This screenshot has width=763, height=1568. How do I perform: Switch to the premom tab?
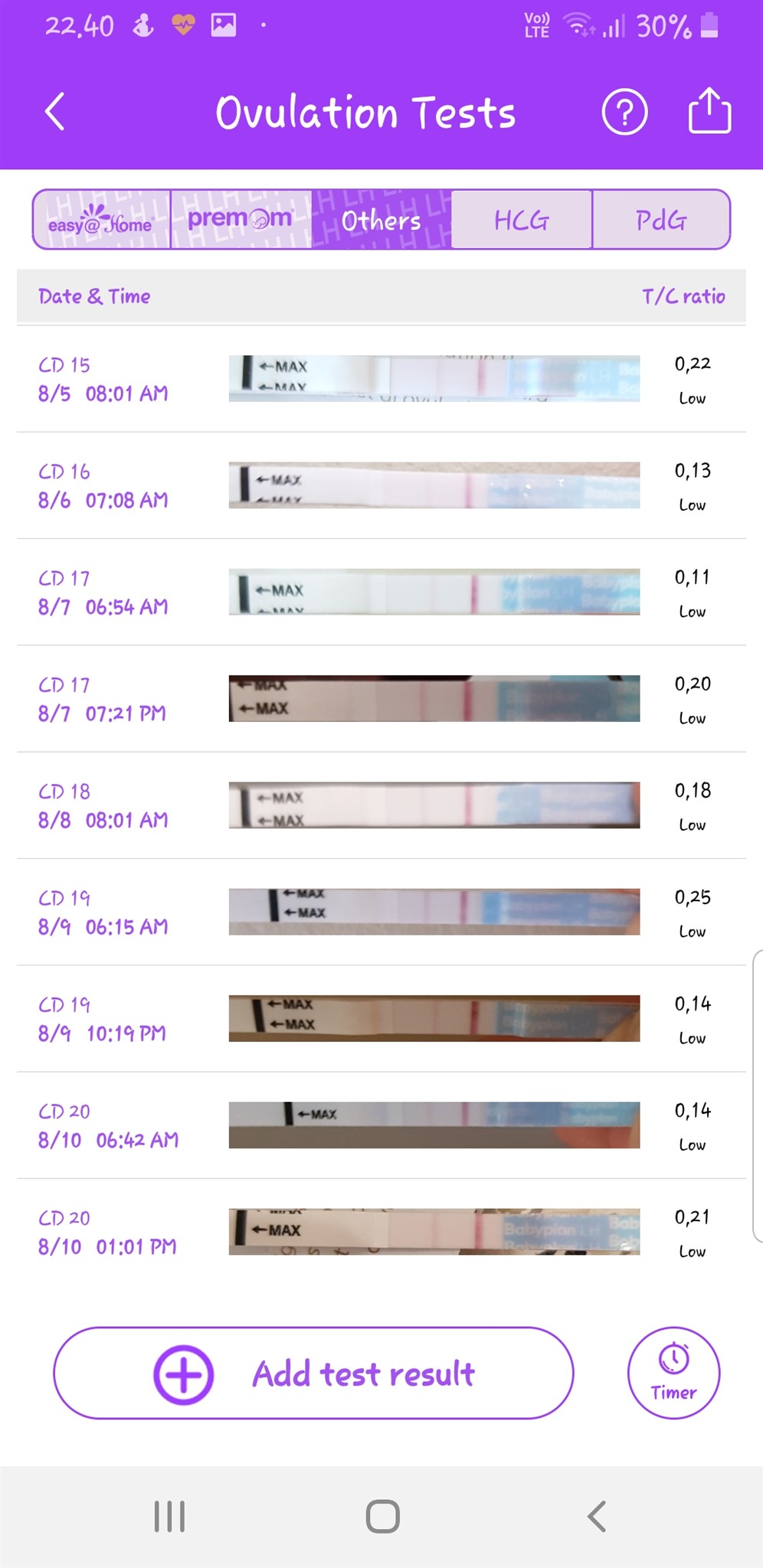click(x=241, y=220)
